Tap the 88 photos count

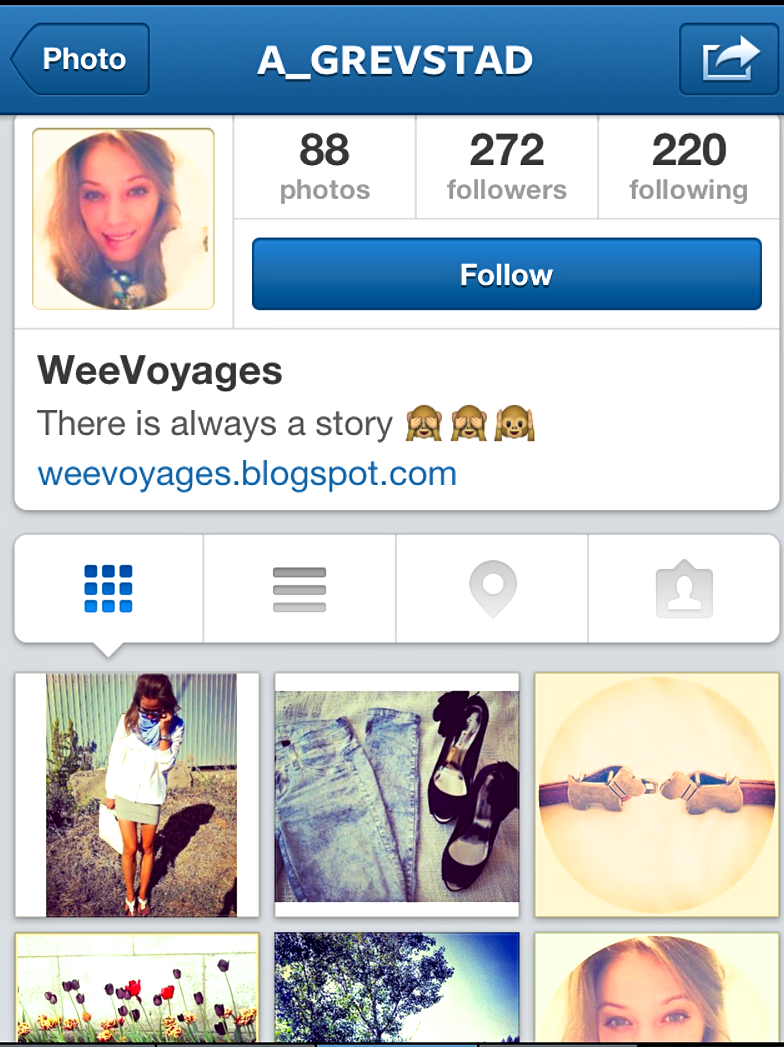pyautogui.click(x=324, y=167)
